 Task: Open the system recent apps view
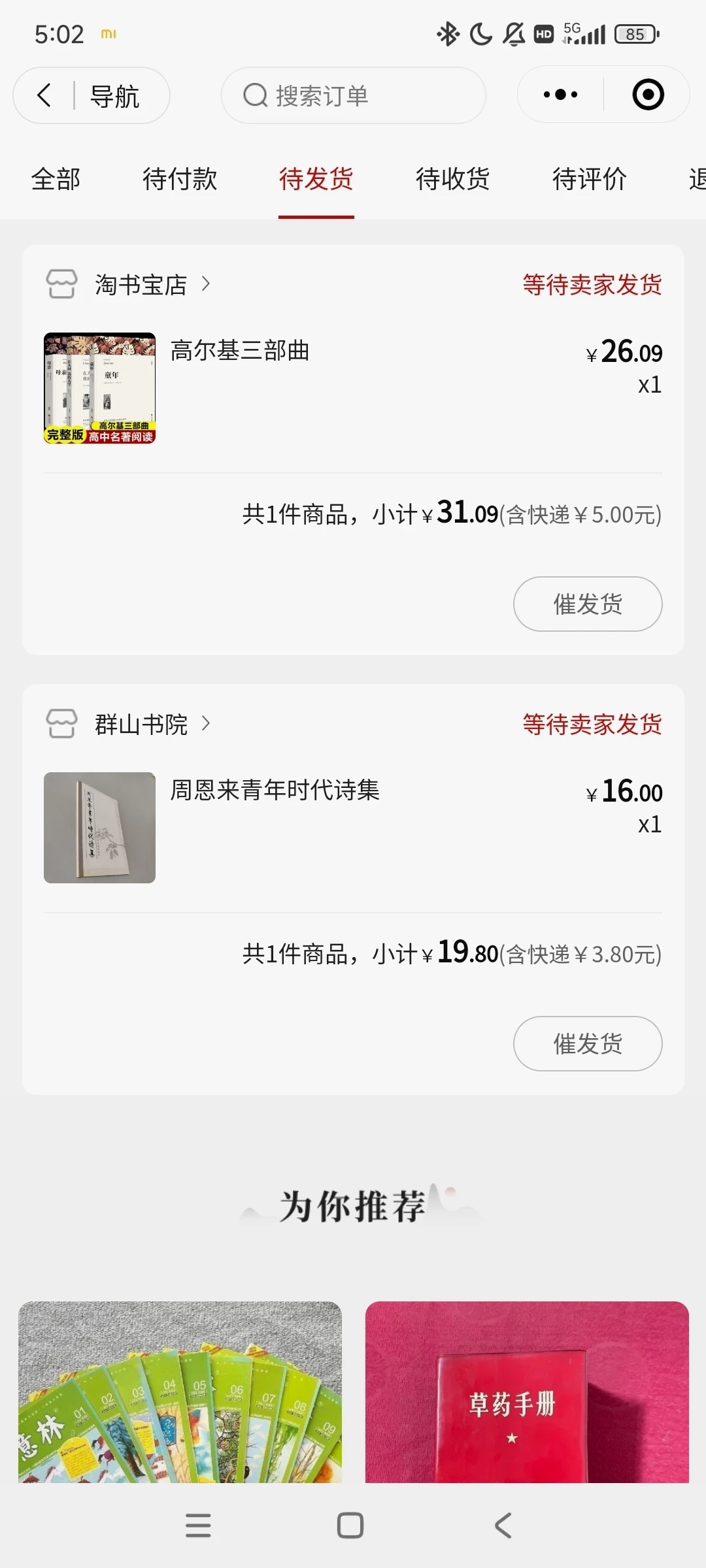198,1526
